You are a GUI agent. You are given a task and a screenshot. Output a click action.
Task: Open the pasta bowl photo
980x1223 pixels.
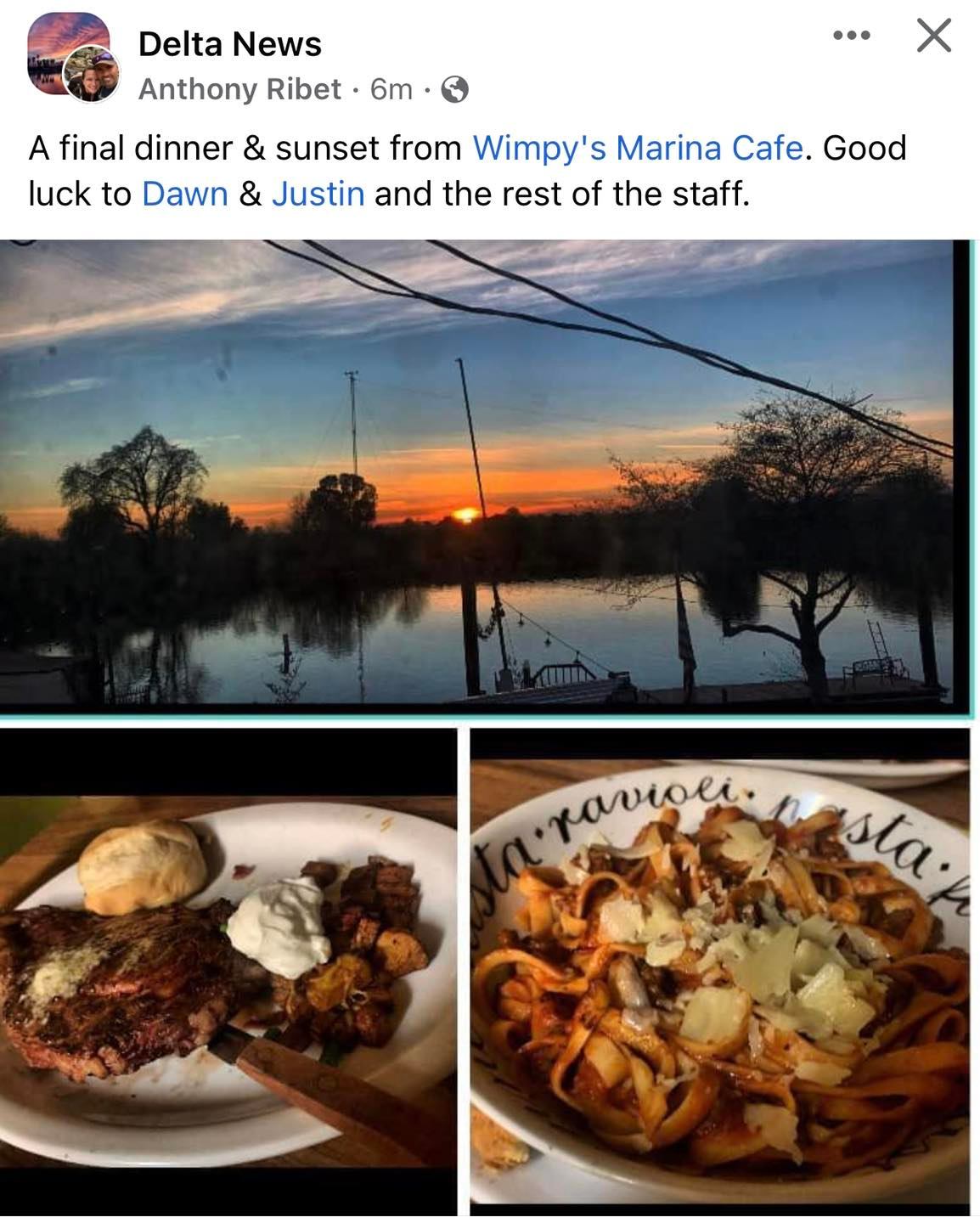click(x=720, y=972)
